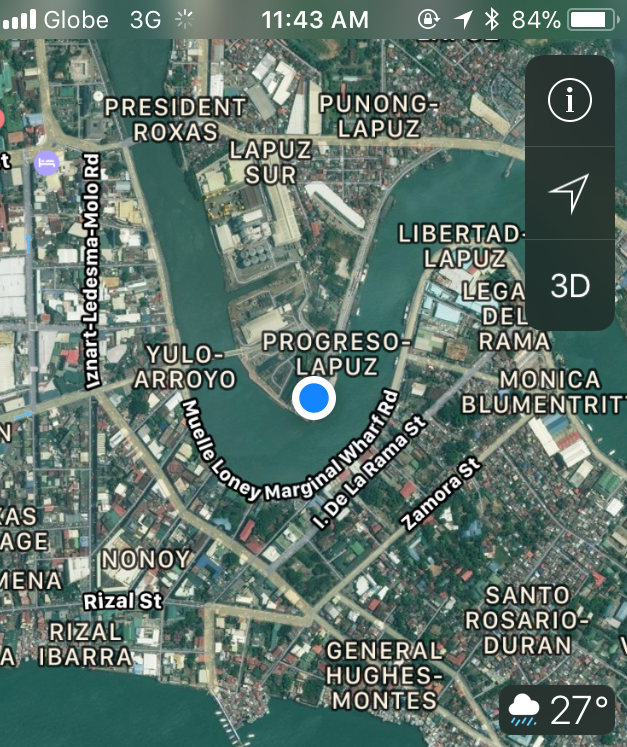Tap the location tracking arrow
Image resolution: width=627 pixels, height=747 pixels.
570,193
